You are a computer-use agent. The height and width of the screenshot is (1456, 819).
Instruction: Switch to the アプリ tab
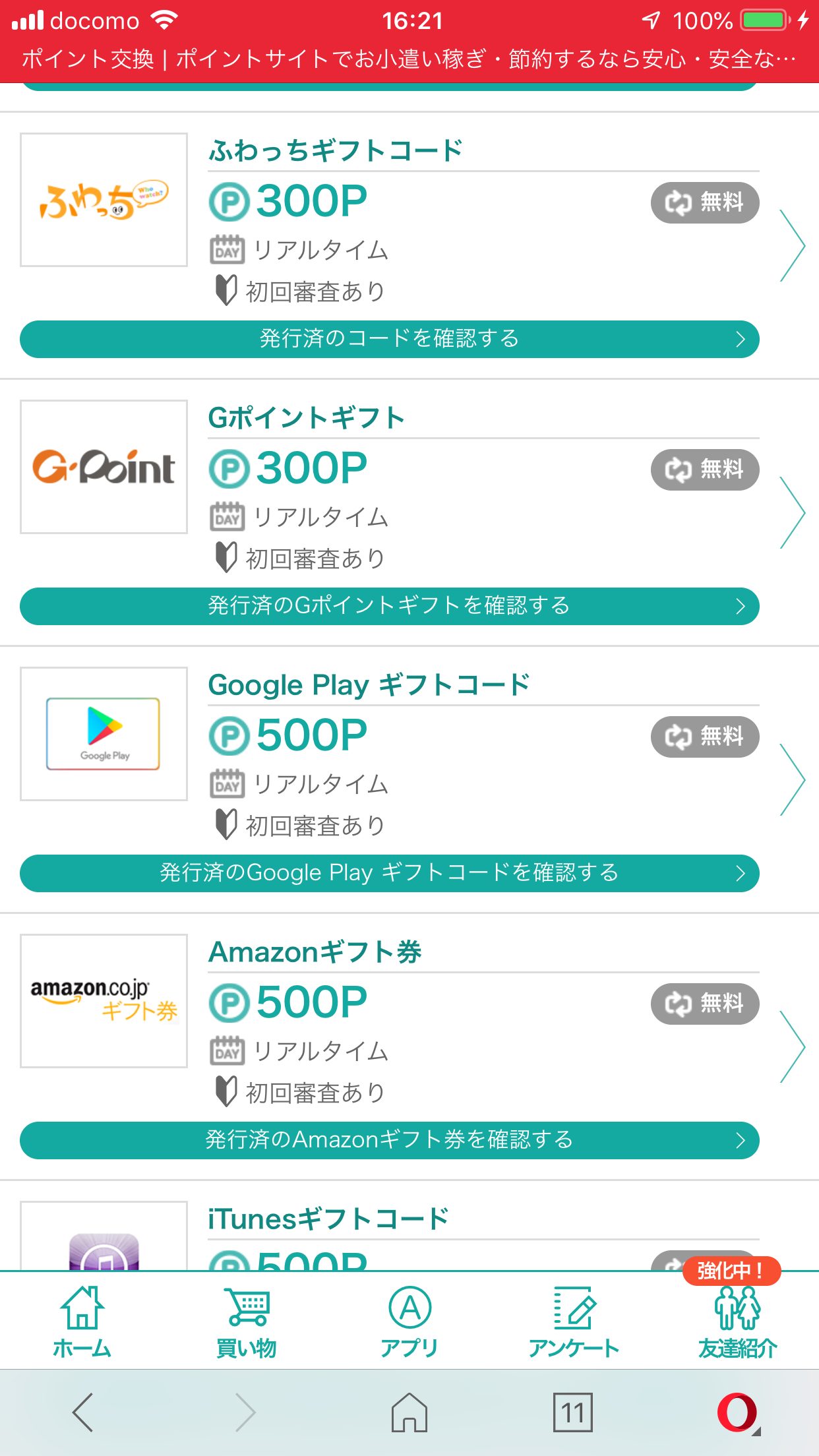(409, 1321)
